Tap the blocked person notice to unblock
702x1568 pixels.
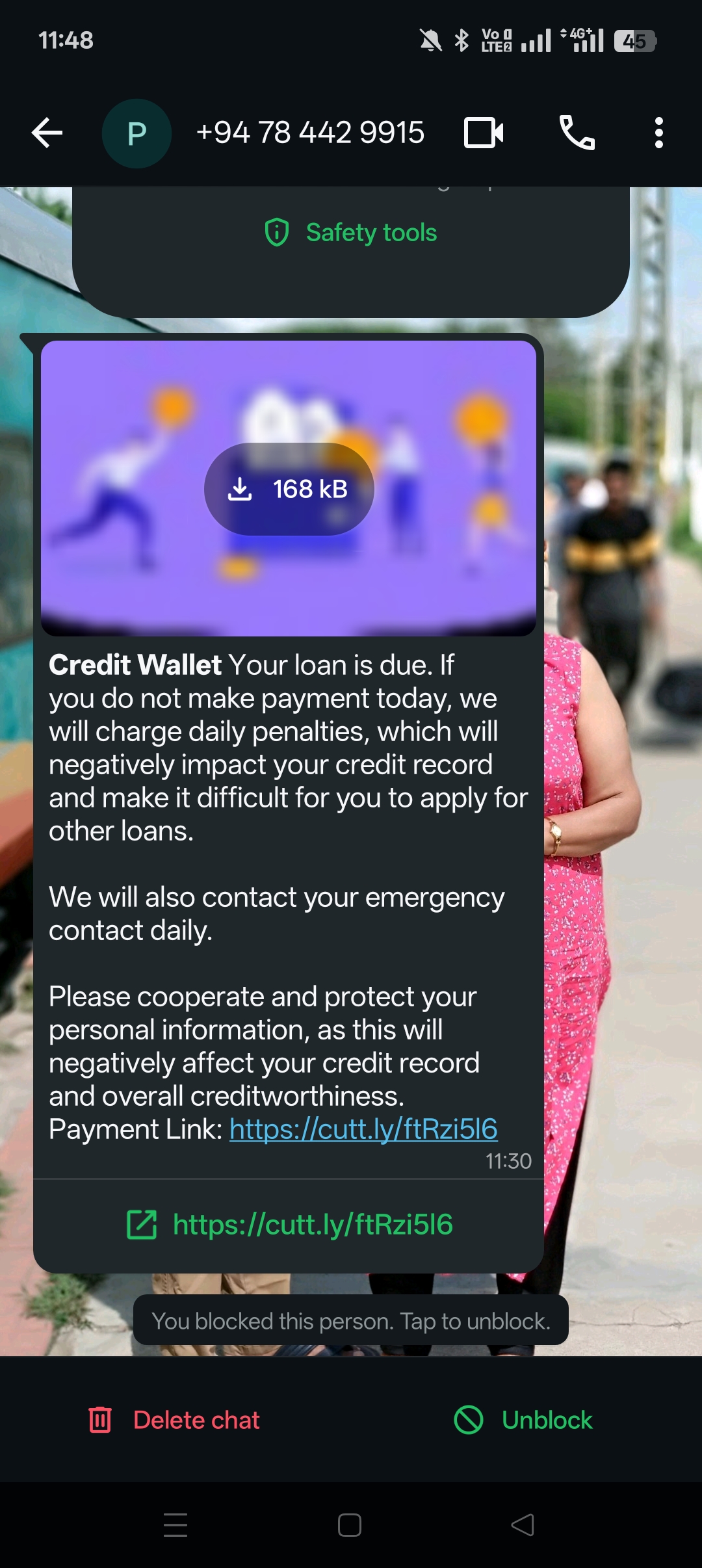pos(351,1321)
